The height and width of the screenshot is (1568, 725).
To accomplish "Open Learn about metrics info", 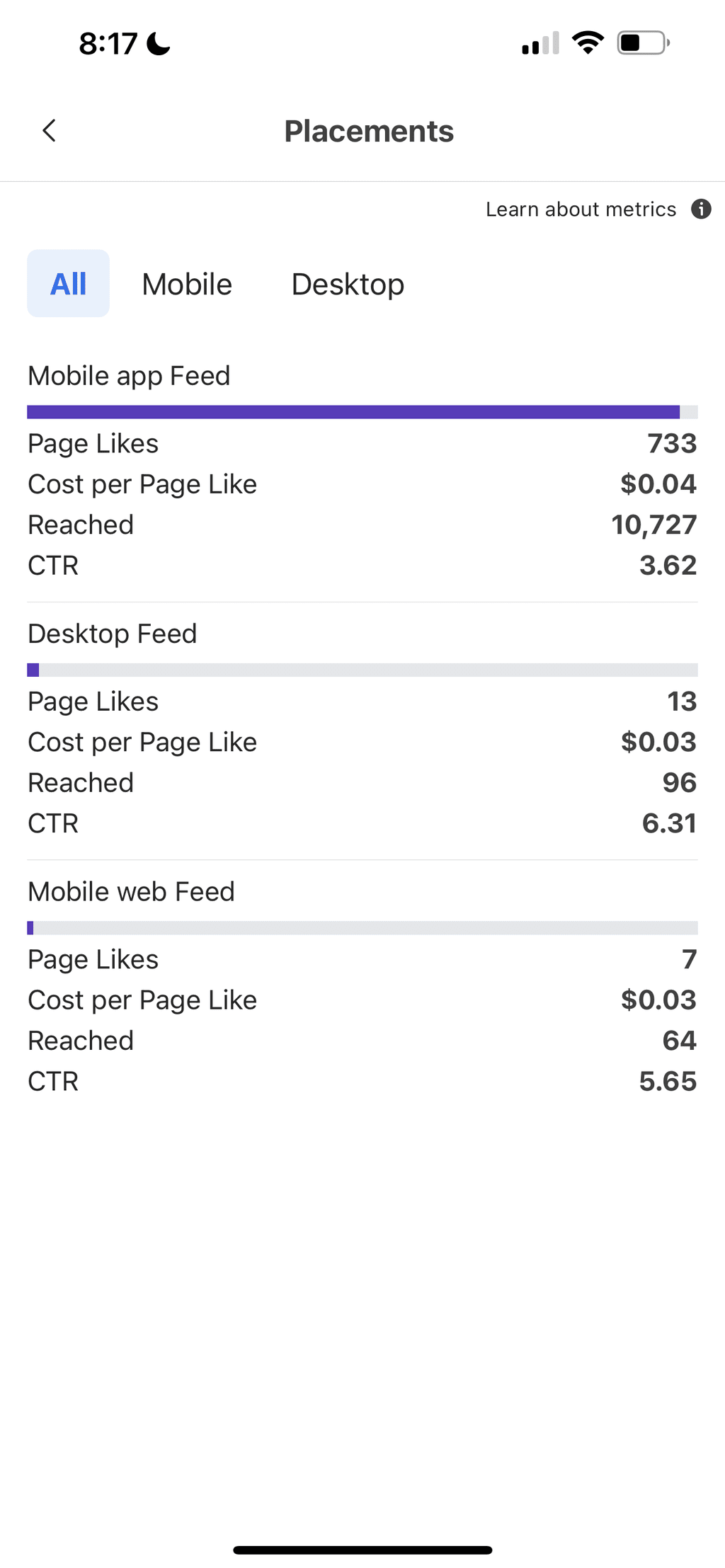I will 598,210.
